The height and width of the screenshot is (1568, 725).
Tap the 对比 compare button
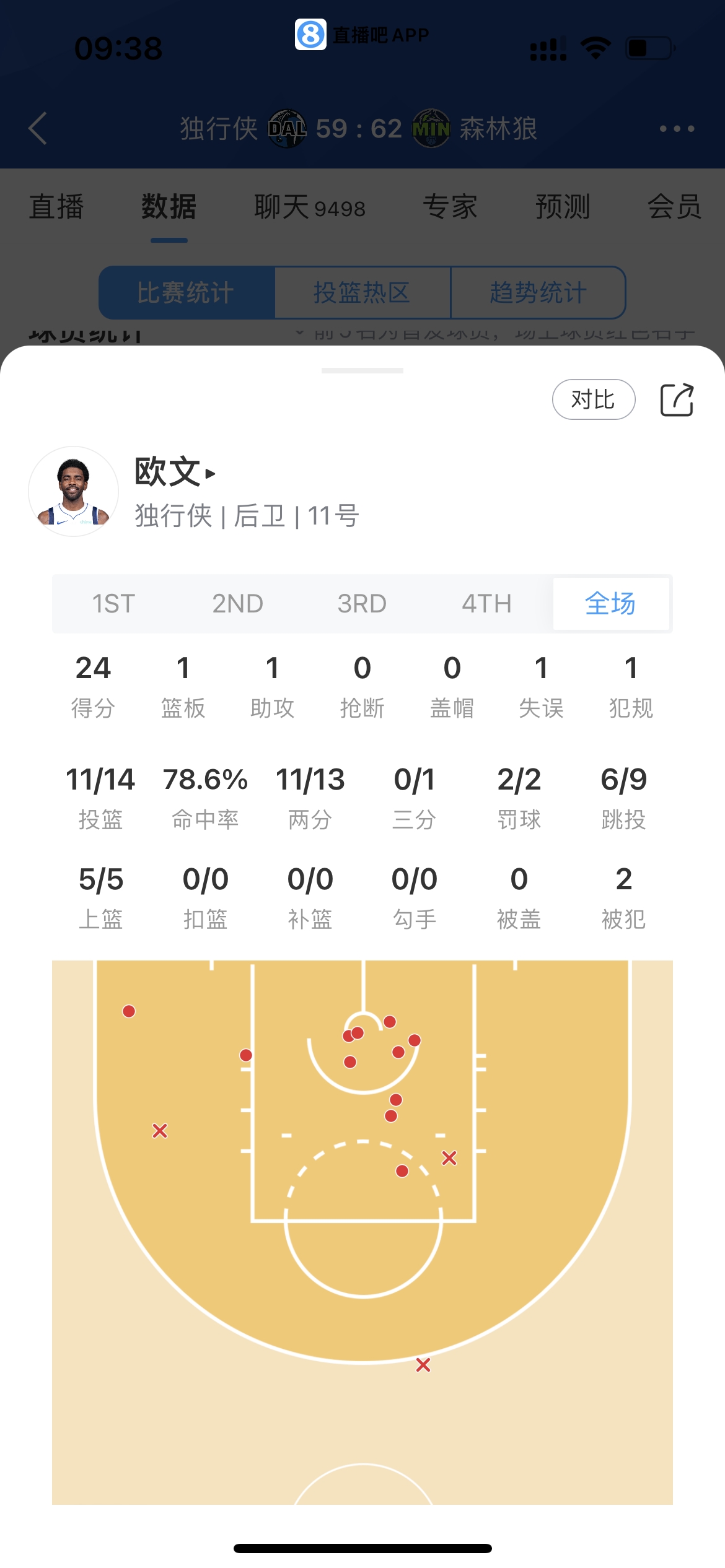[593, 399]
